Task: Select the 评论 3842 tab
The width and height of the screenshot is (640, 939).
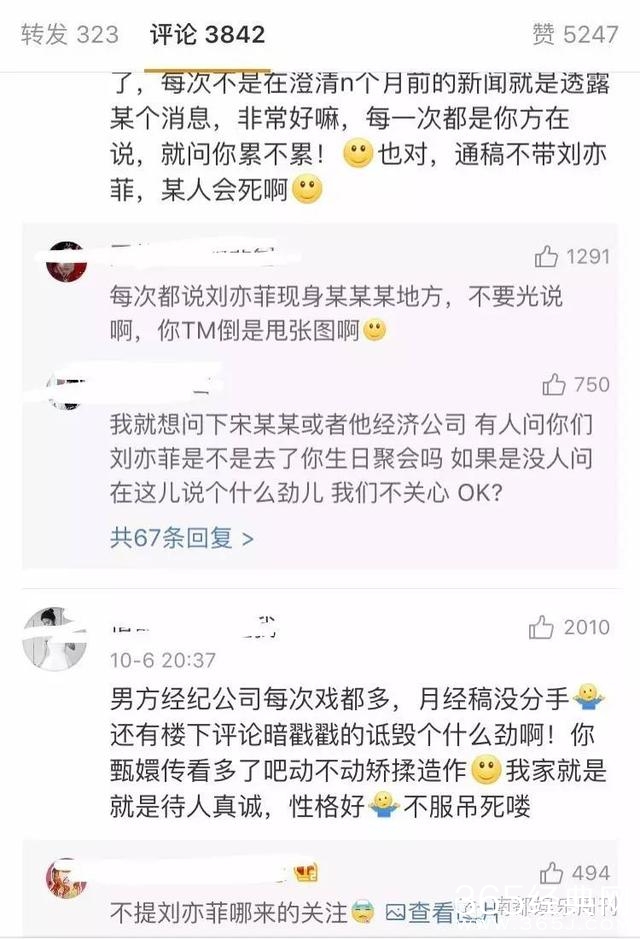Action: (207, 35)
